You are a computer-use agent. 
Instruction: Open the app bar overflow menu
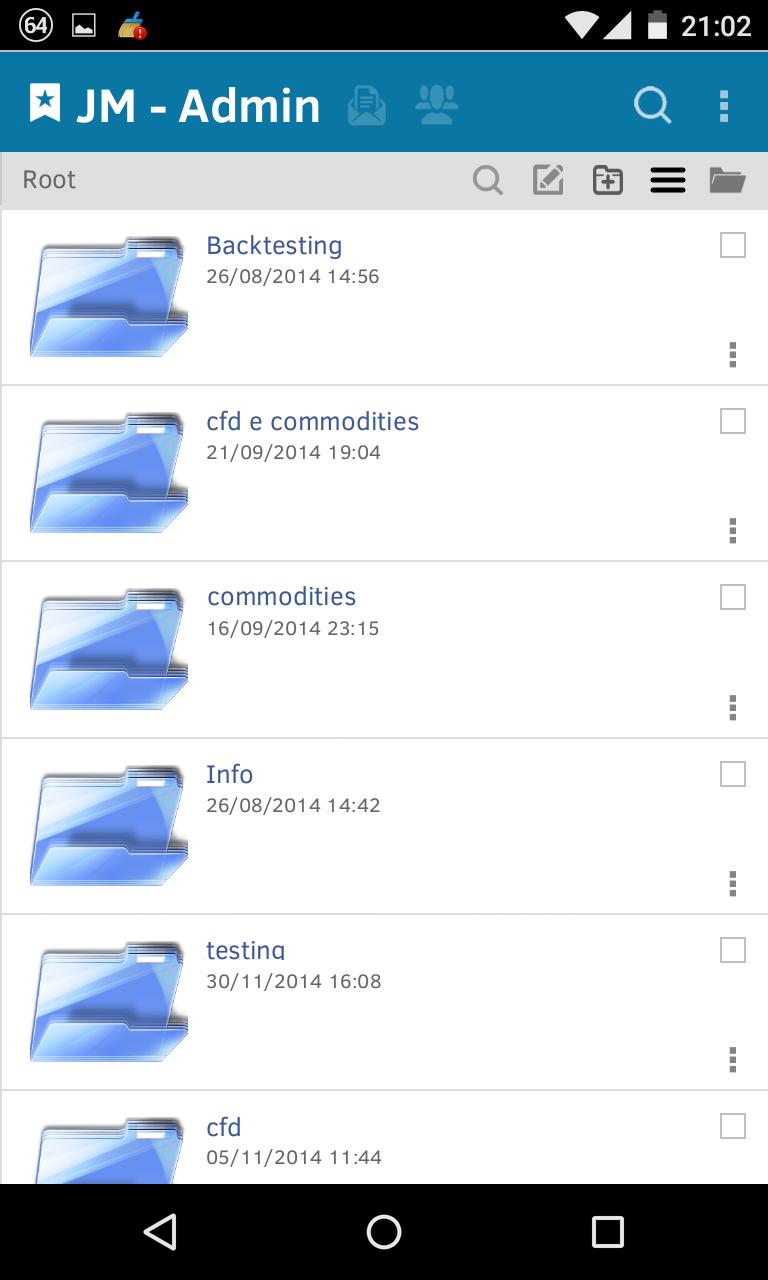tap(724, 105)
